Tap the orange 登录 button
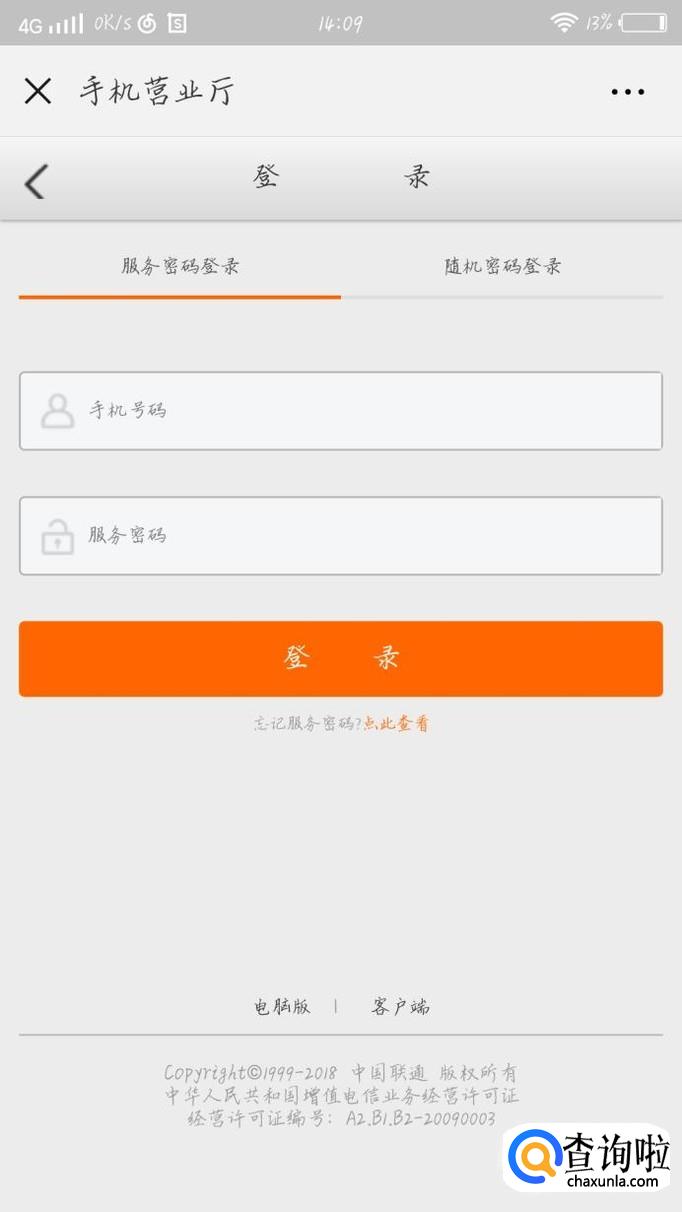The width and height of the screenshot is (682, 1212). [x=340, y=658]
